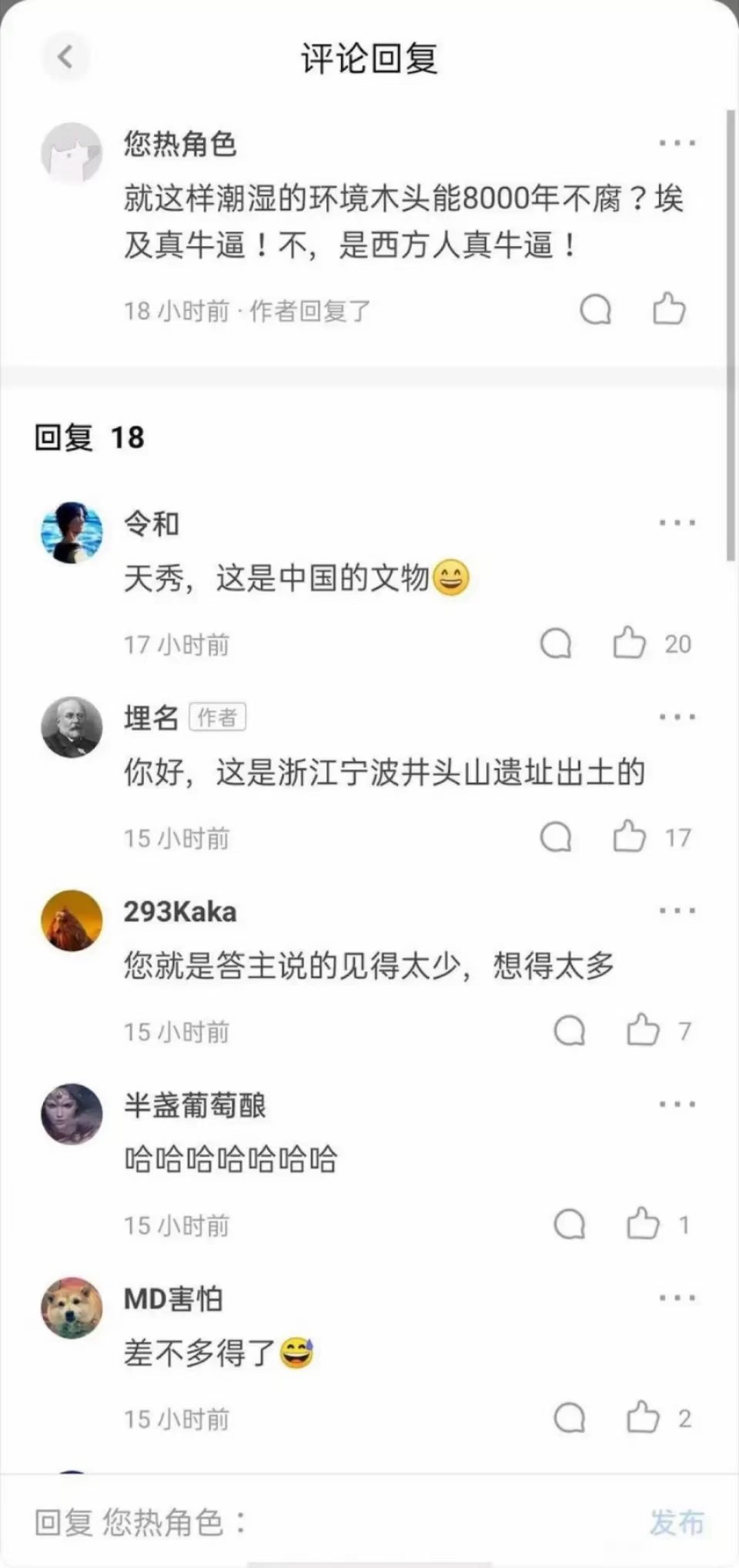Reply to 令和's comment via the bubble icon
This screenshot has height=1568, width=739.
(556, 644)
